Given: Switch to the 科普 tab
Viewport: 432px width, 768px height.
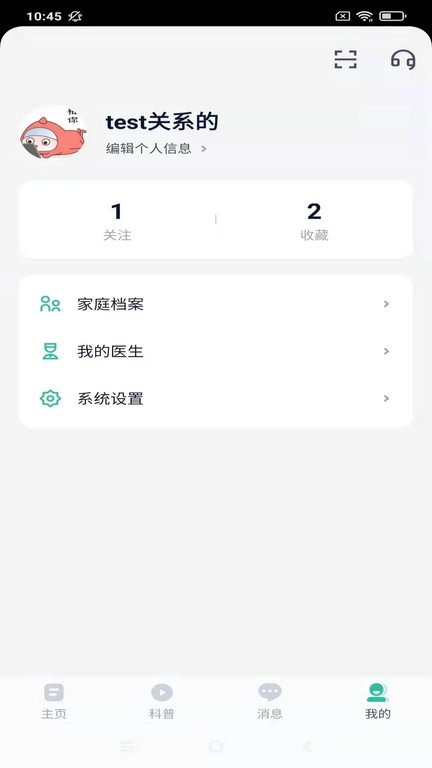Looking at the screenshot, I should (x=162, y=701).
